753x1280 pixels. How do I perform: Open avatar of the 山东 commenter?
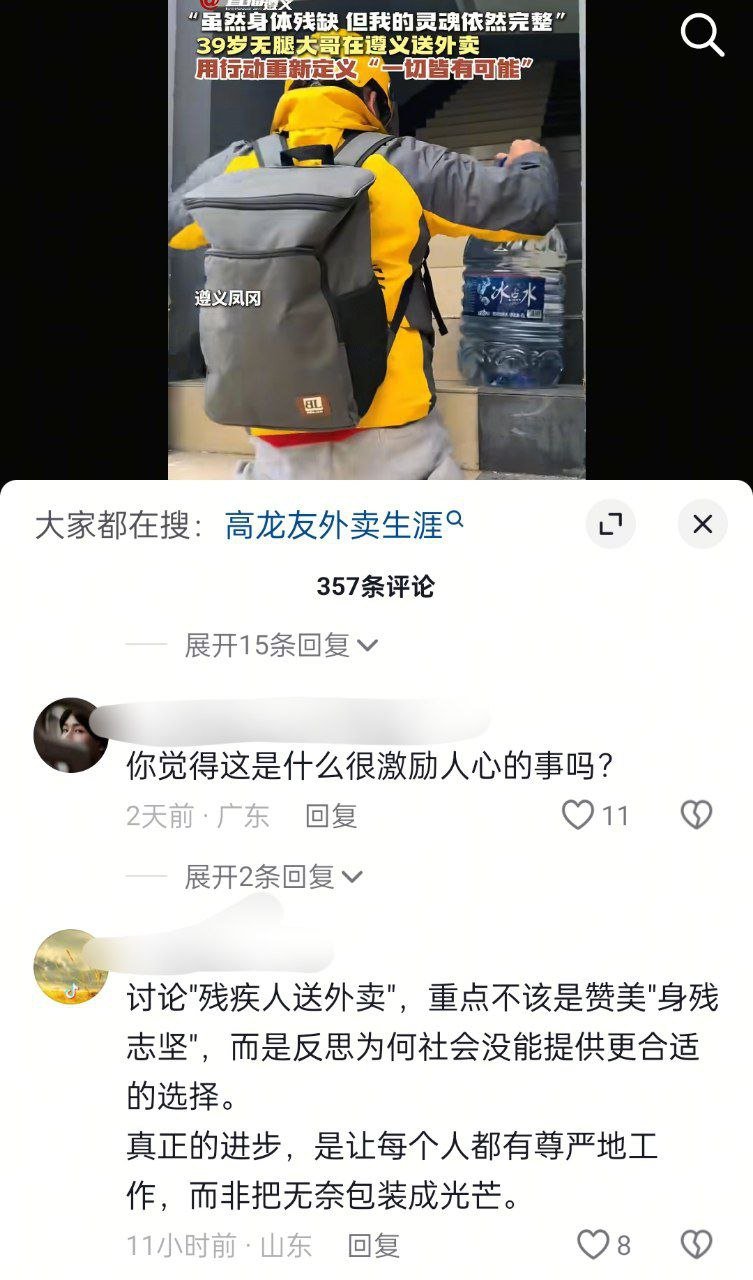point(71,966)
